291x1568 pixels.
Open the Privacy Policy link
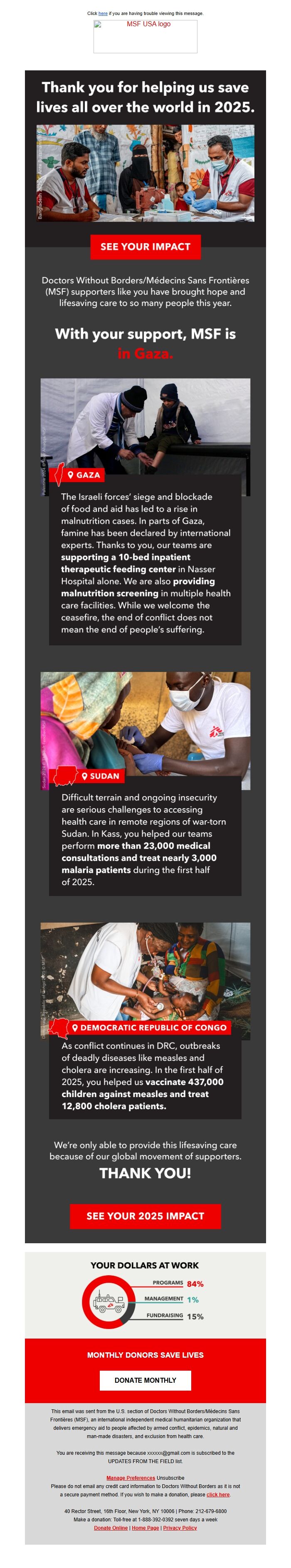coord(180,1527)
